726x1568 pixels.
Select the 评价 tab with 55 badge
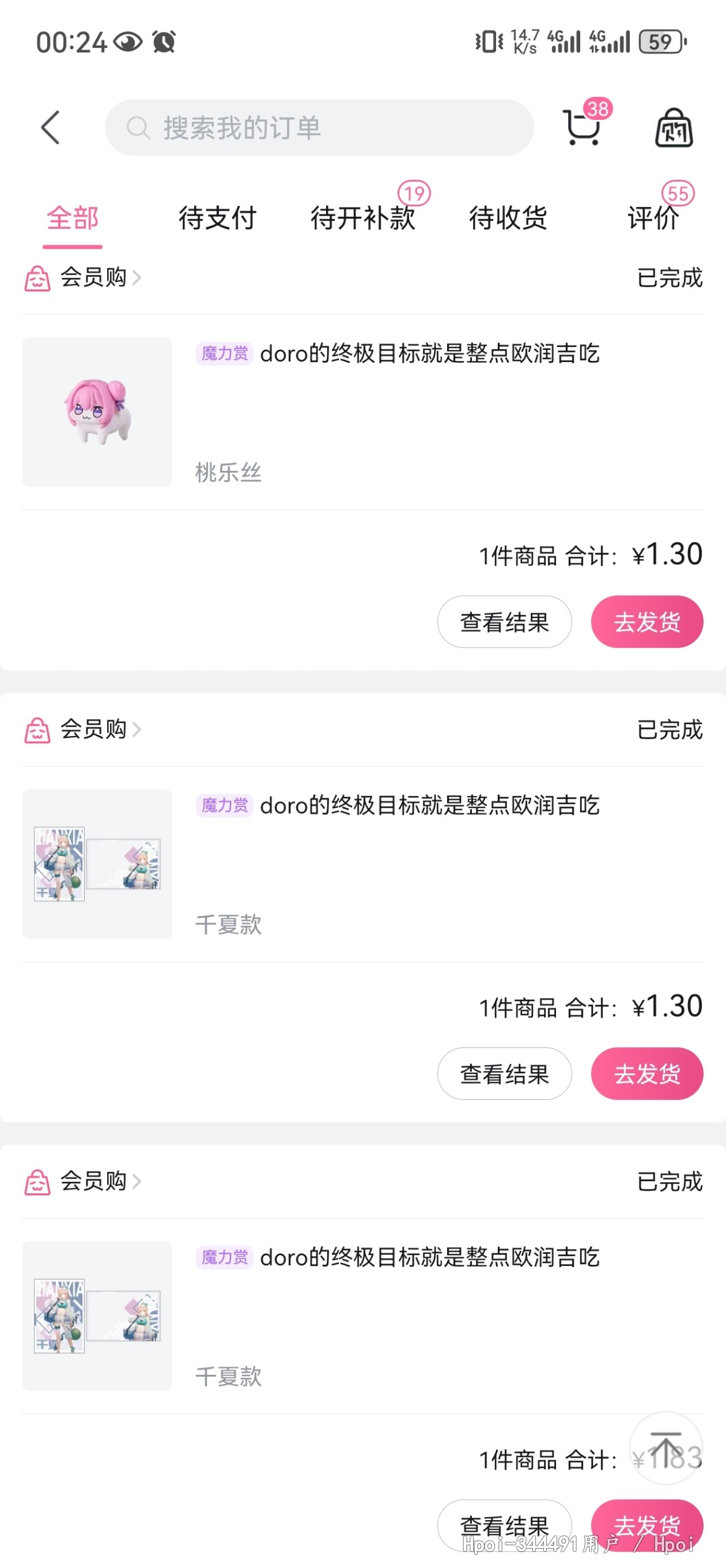[x=650, y=218]
